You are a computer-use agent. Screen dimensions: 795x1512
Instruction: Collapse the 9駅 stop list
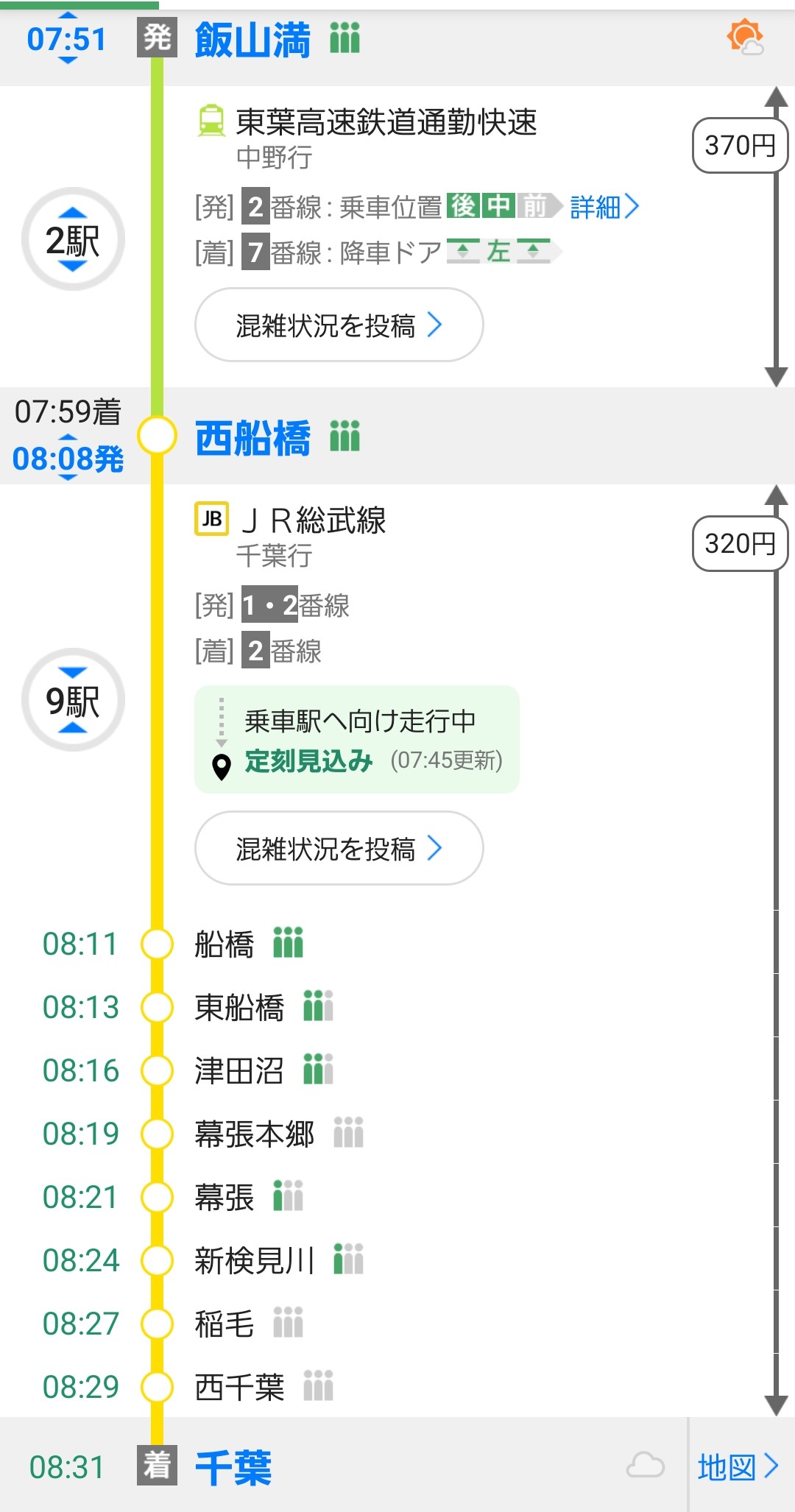pos(73,700)
